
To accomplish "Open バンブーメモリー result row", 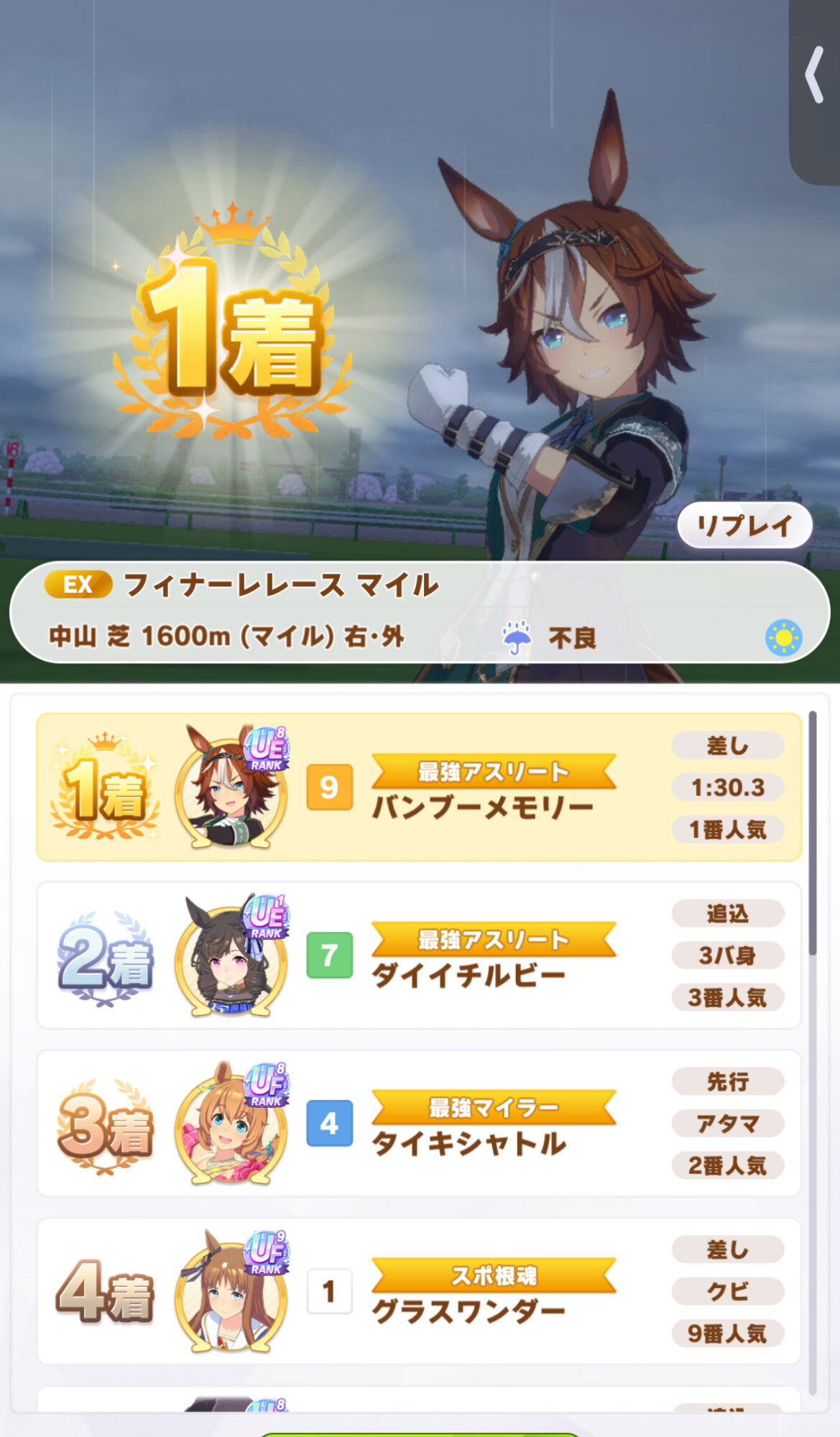I will coord(419,787).
